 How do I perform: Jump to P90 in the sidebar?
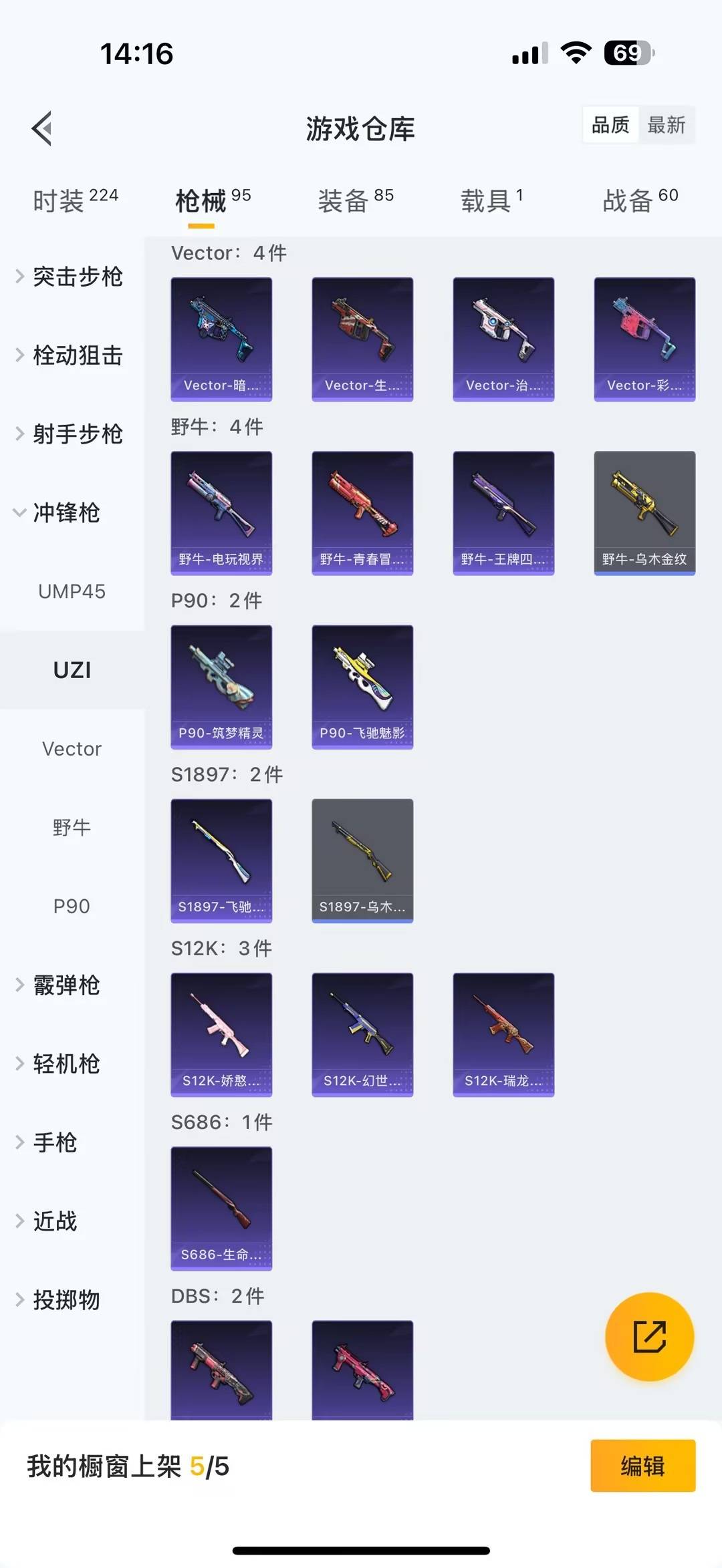pyautogui.click(x=72, y=907)
